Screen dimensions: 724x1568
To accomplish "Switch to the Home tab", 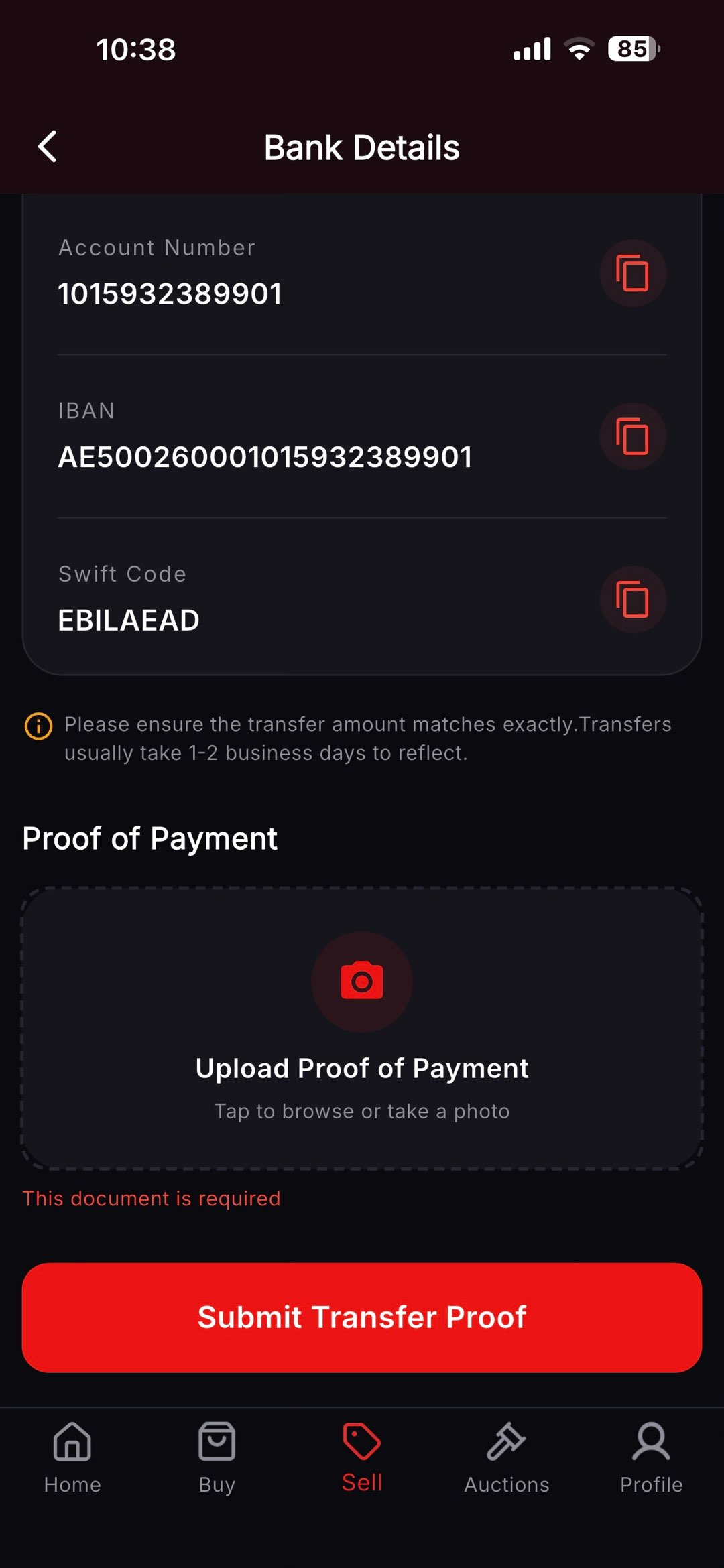I will (x=72, y=1458).
